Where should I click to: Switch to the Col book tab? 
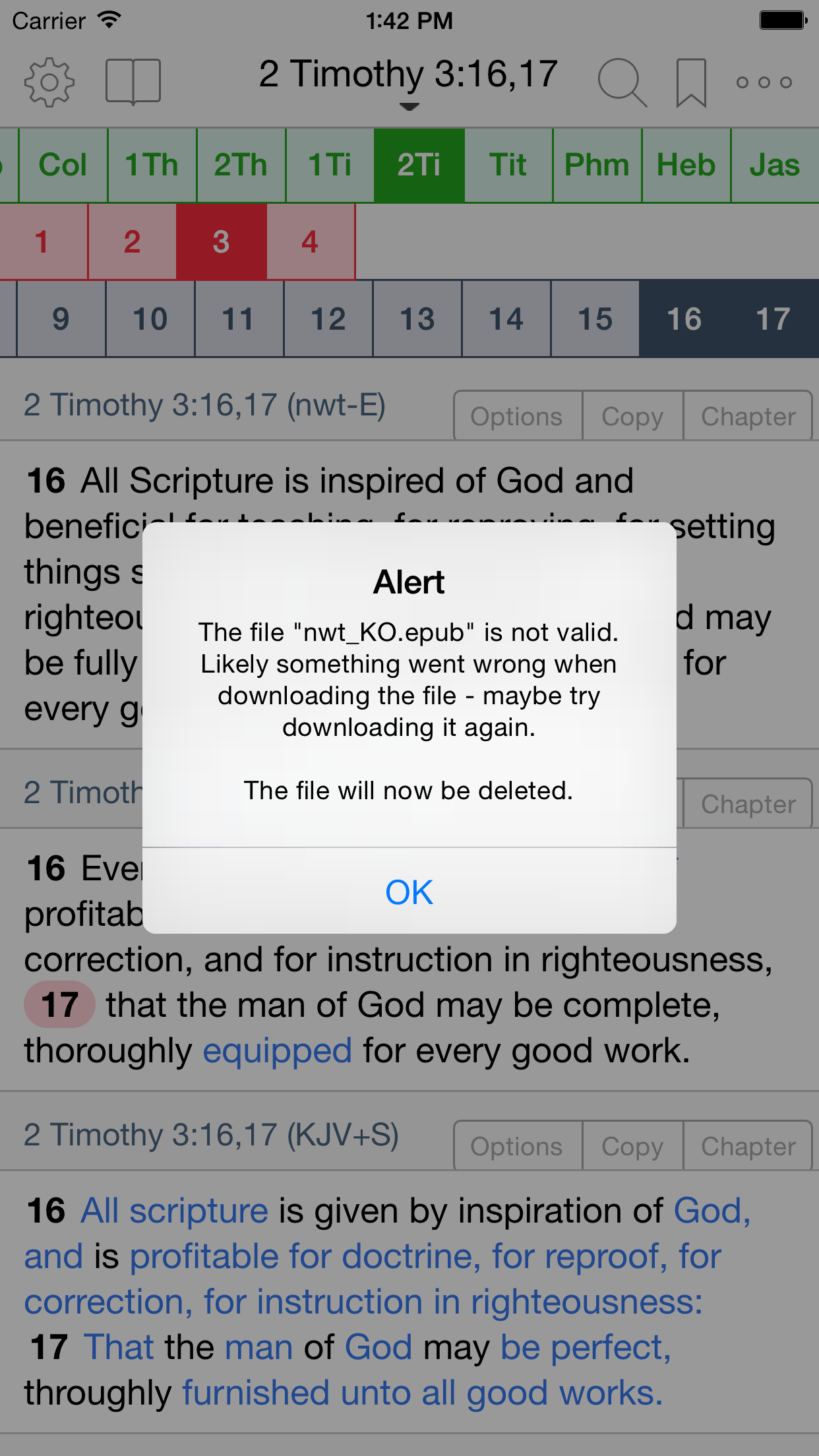pyautogui.click(x=63, y=165)
